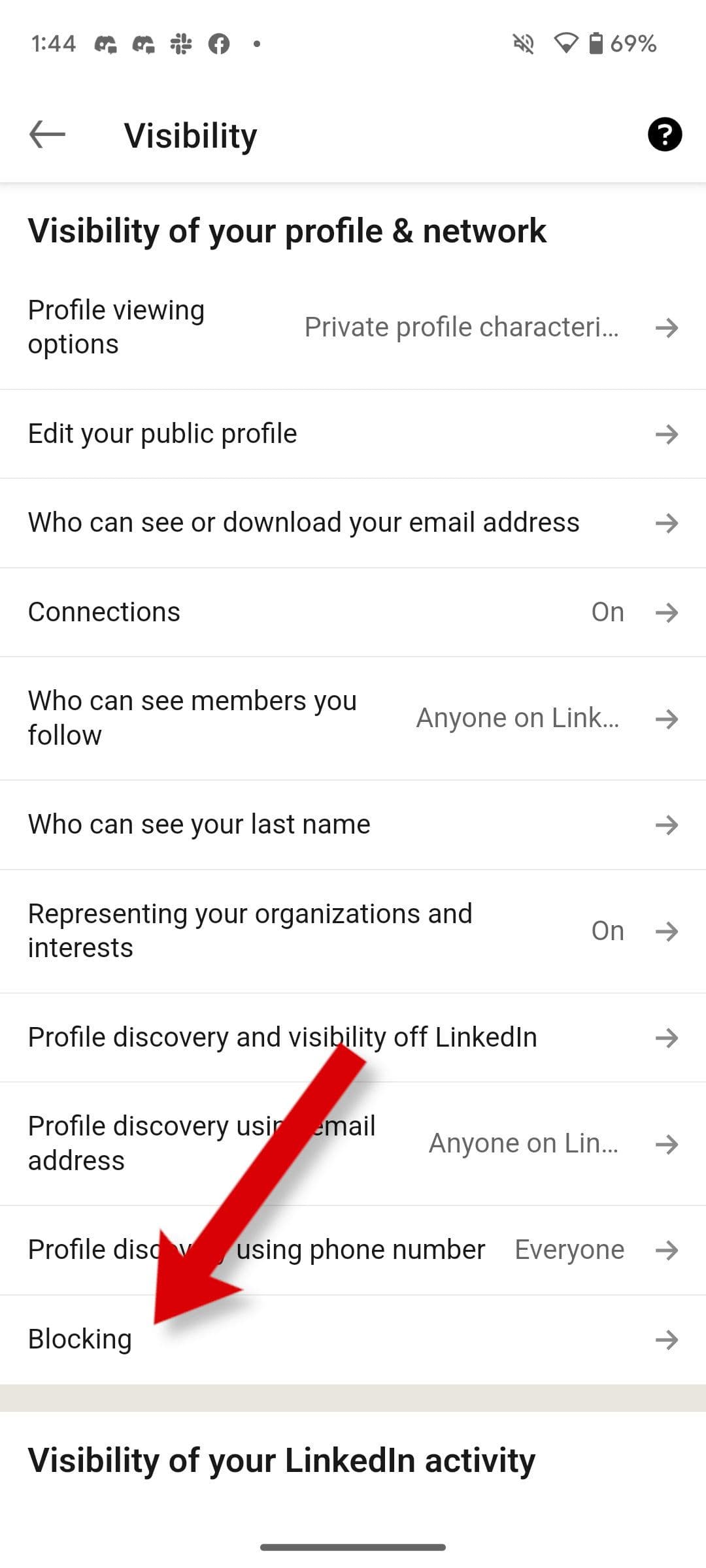Click the Facebook icon in the status bar
This screenshot has height=1568, width=706.
coord(220,43)
